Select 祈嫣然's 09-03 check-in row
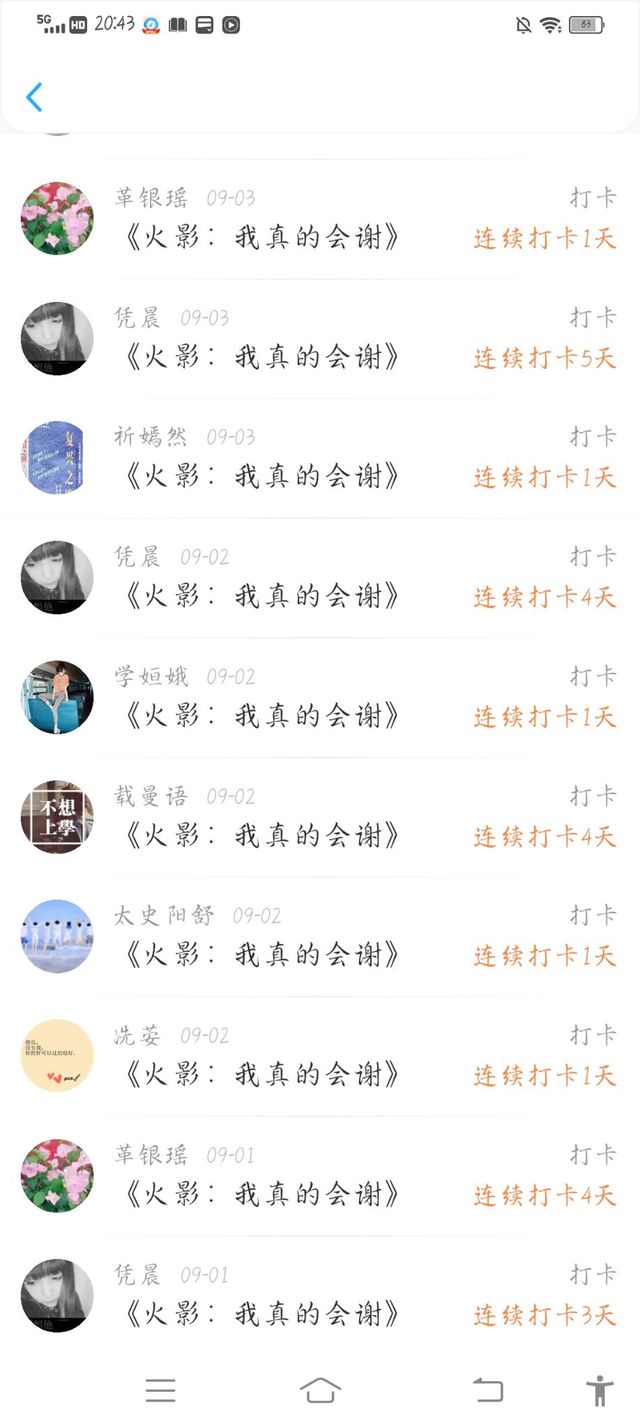The width and height of the screenshot is (640, 1428). 320,458
